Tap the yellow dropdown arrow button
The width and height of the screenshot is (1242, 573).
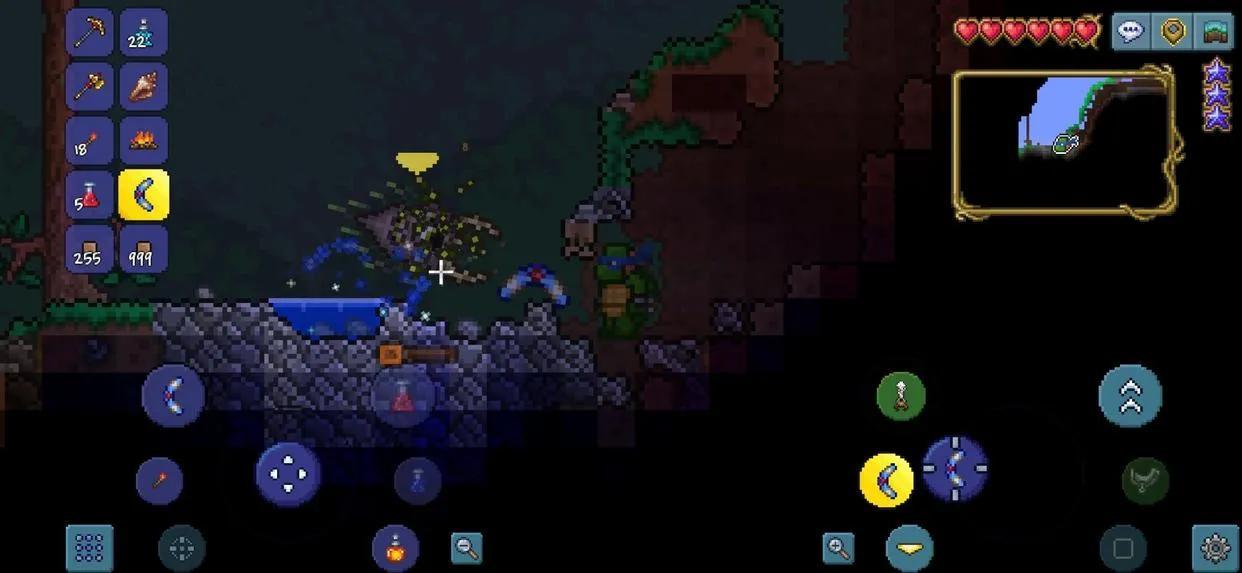click(909, 548)
